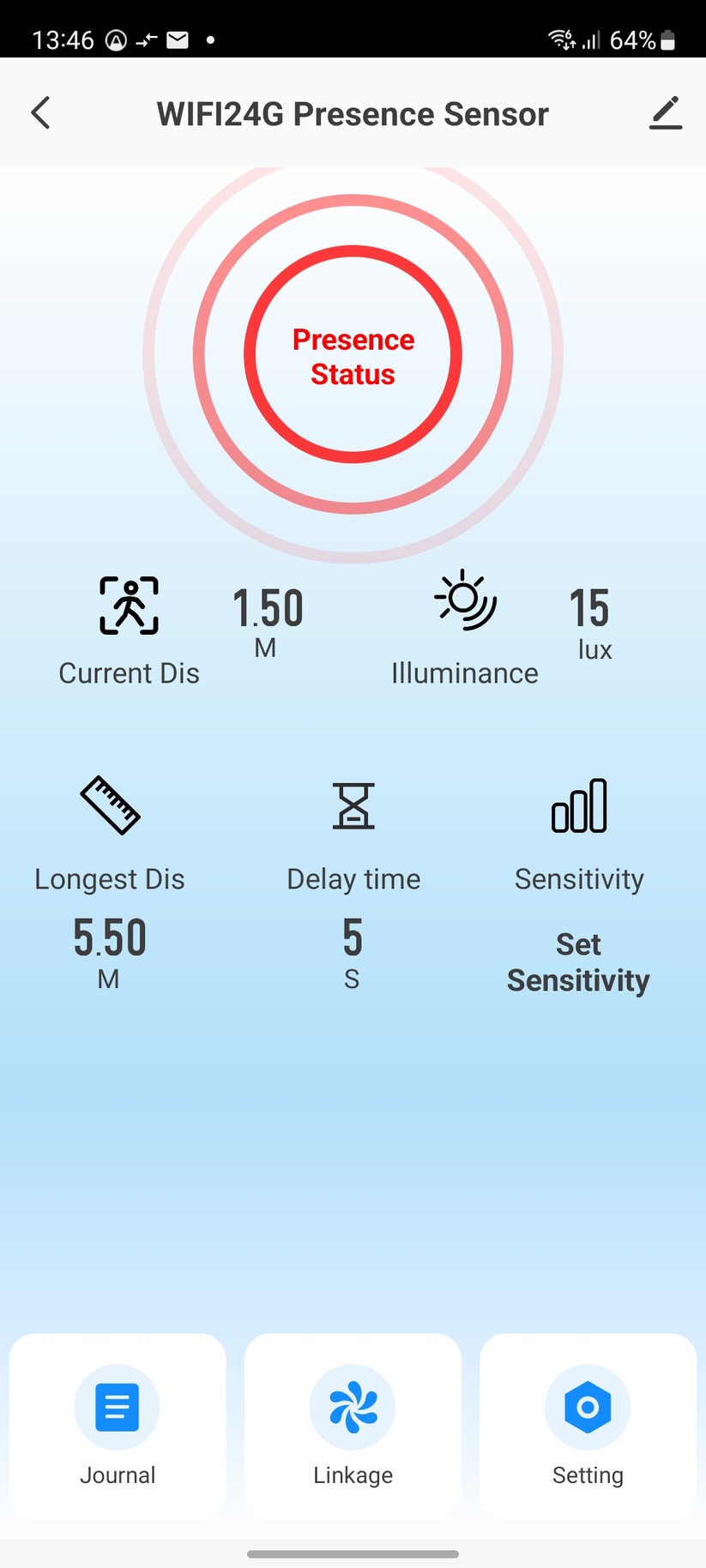Open the Linkage fan icon
Viewport: 706px width, 1568px height.
[353, 1407]
